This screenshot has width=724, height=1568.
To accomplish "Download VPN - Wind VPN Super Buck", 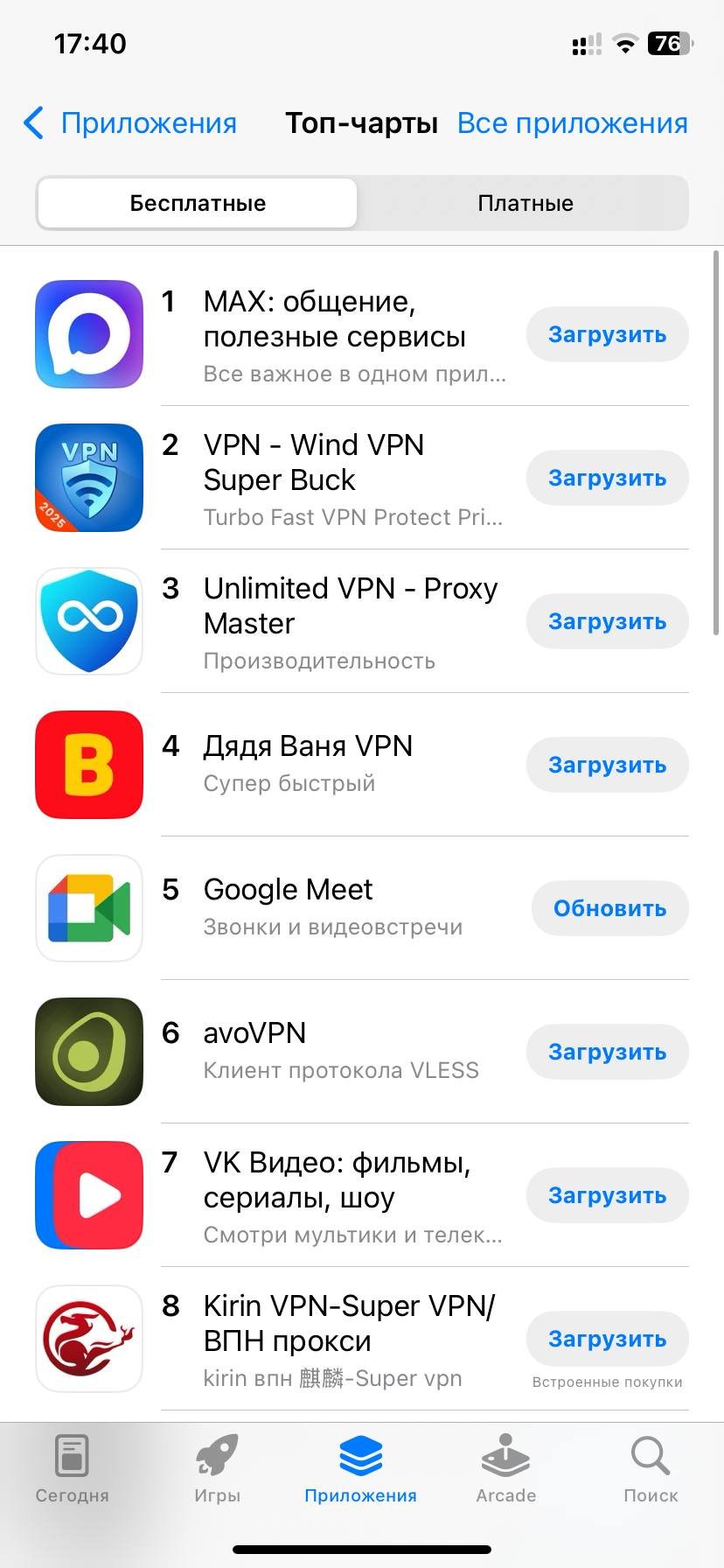I will pos(607,478).
